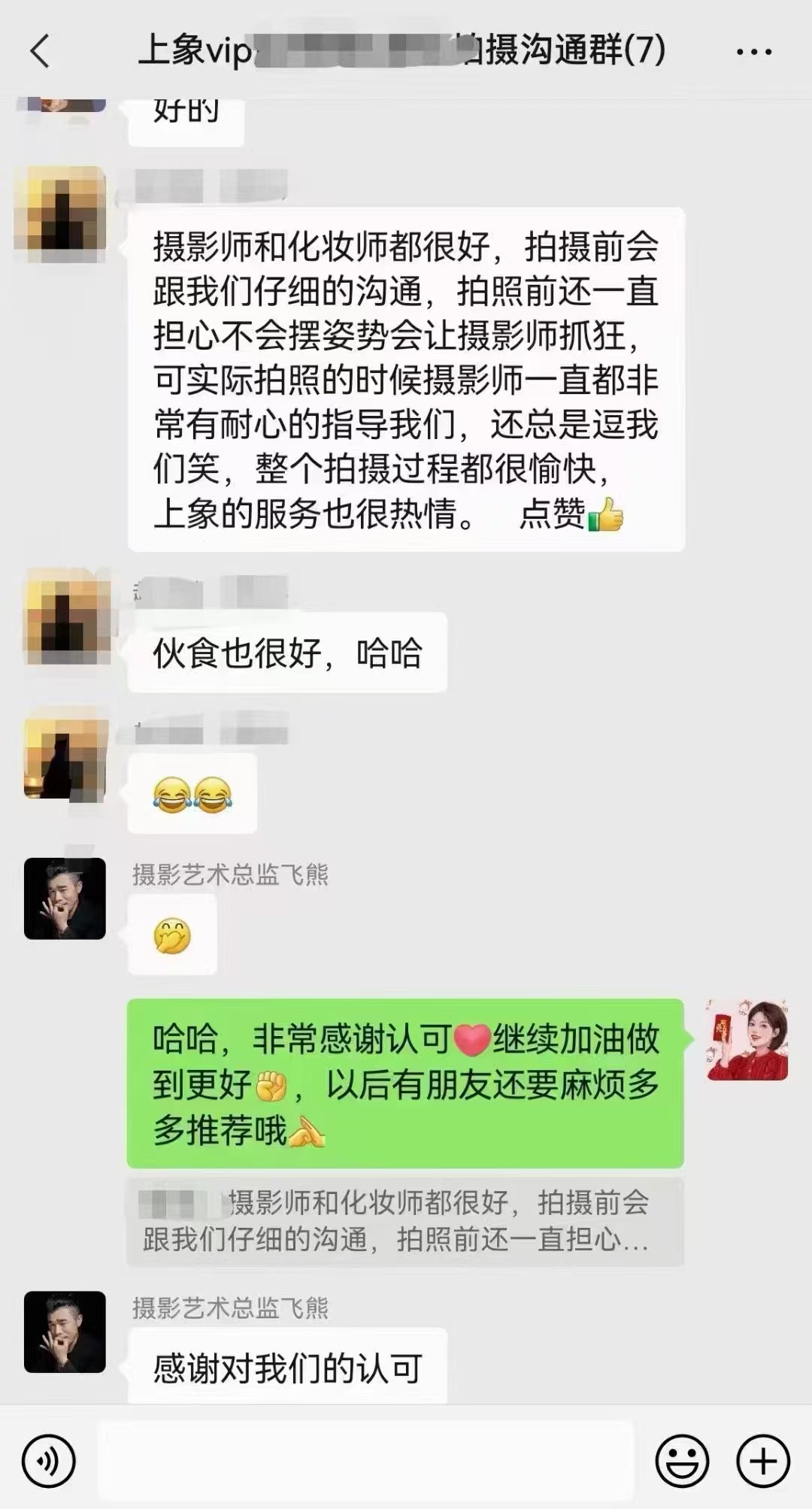Open avatar of the long review message sender
The image size is (812, 1509).
tap(63, 212)
